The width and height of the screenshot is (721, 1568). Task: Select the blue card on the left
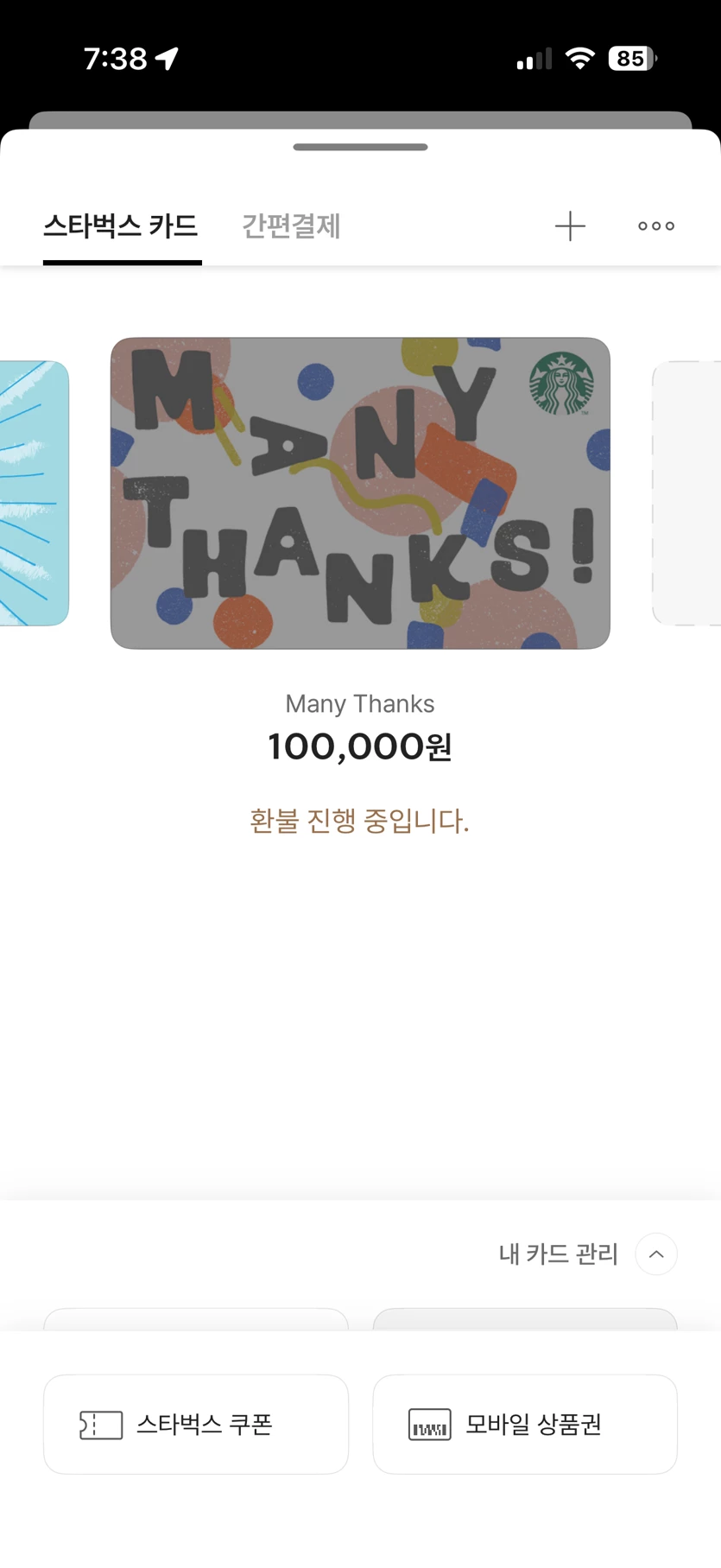[34, 493]
